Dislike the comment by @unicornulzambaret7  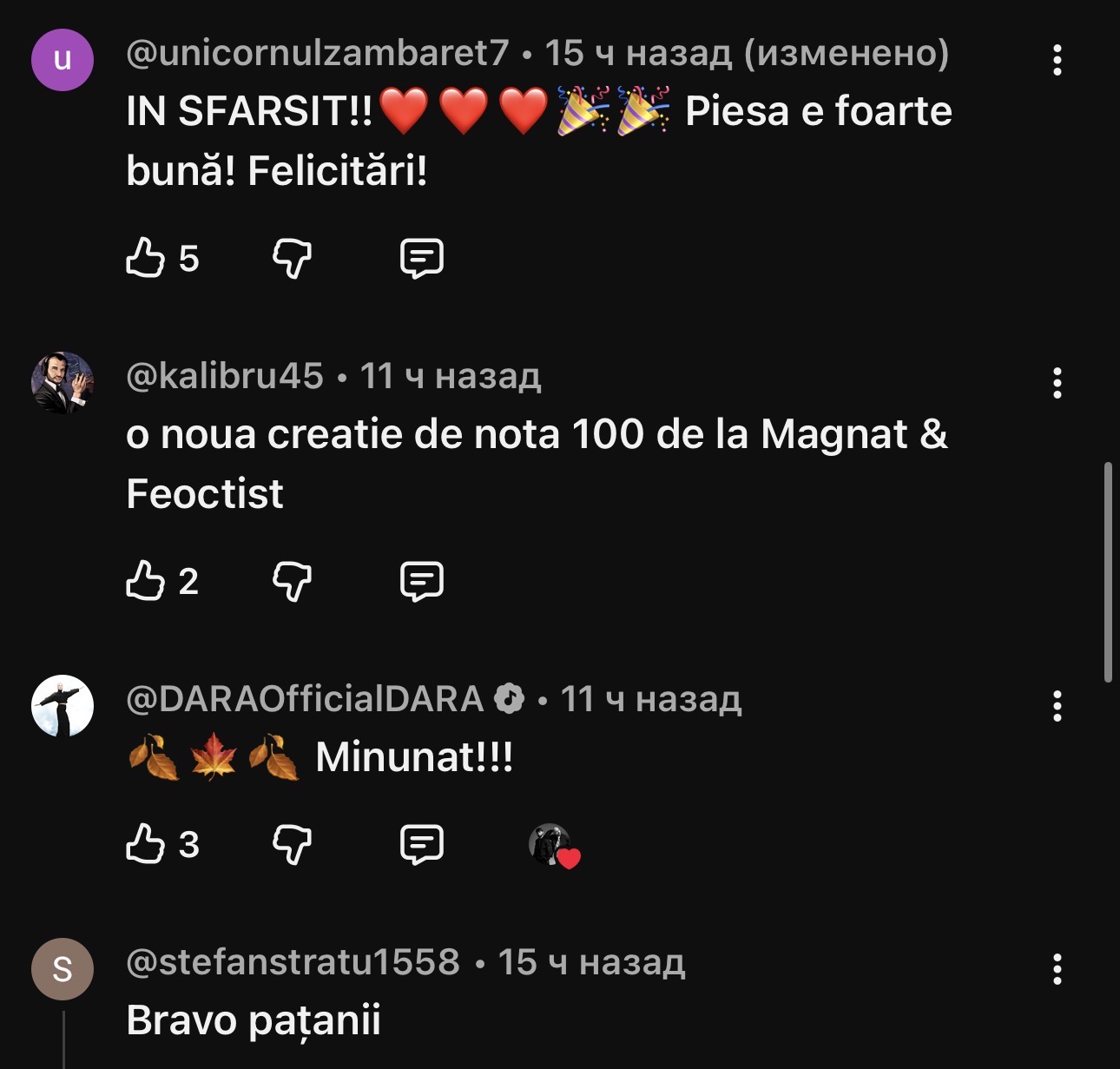[292, 258]
